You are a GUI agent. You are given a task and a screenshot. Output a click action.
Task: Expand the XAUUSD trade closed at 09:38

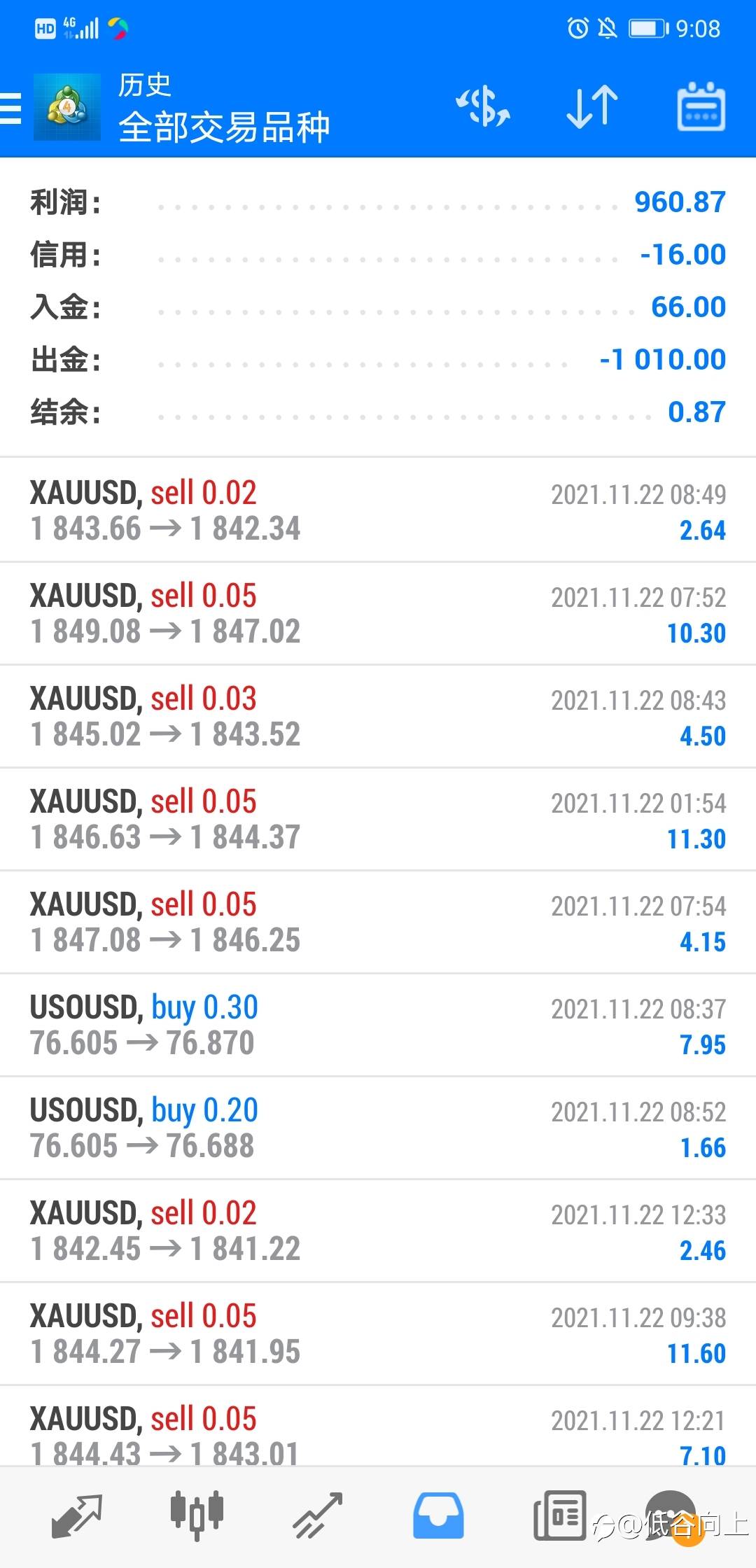tap(378, 1333)
